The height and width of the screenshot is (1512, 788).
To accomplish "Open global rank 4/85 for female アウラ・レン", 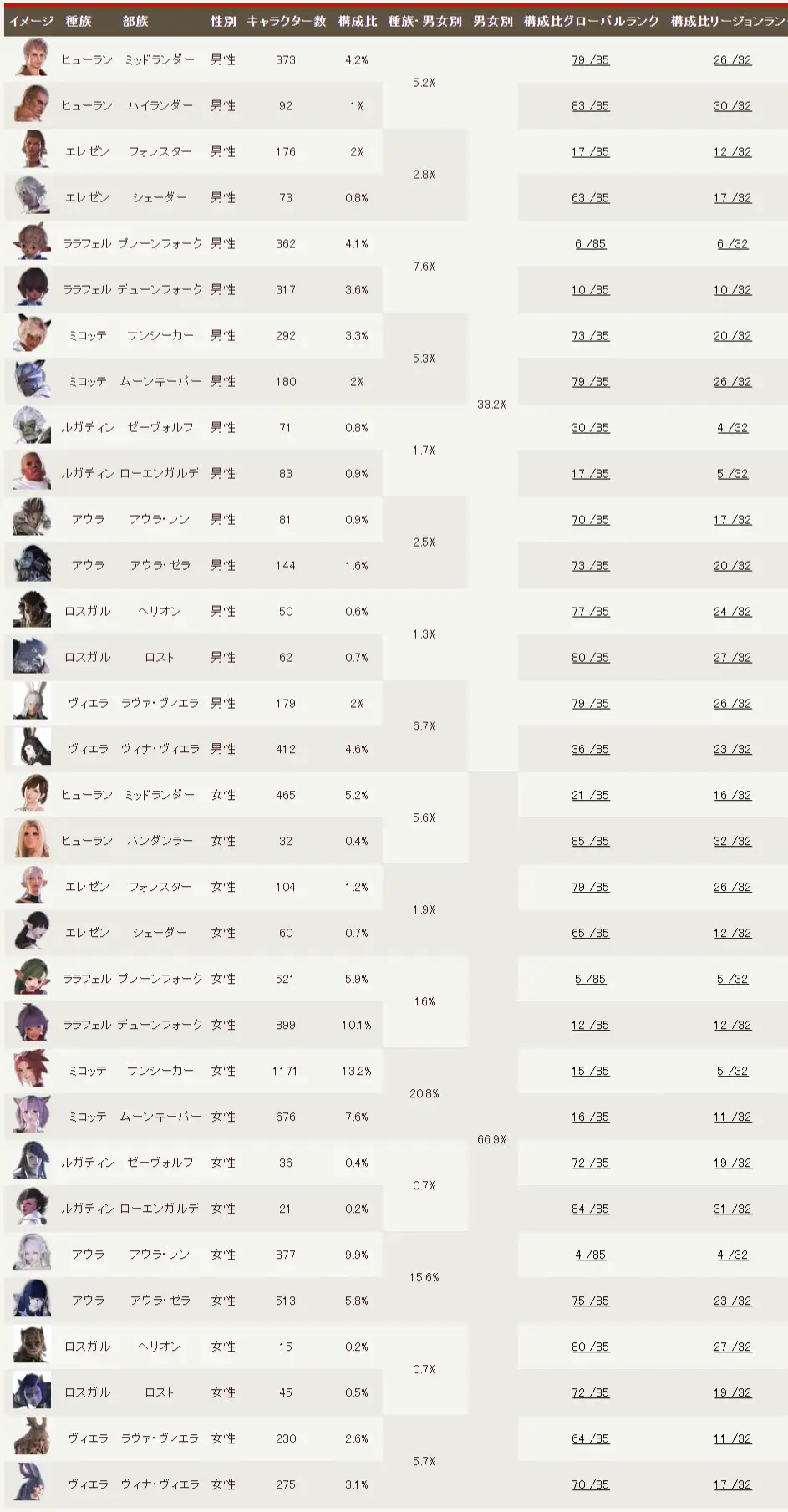I will [590, 1255].
